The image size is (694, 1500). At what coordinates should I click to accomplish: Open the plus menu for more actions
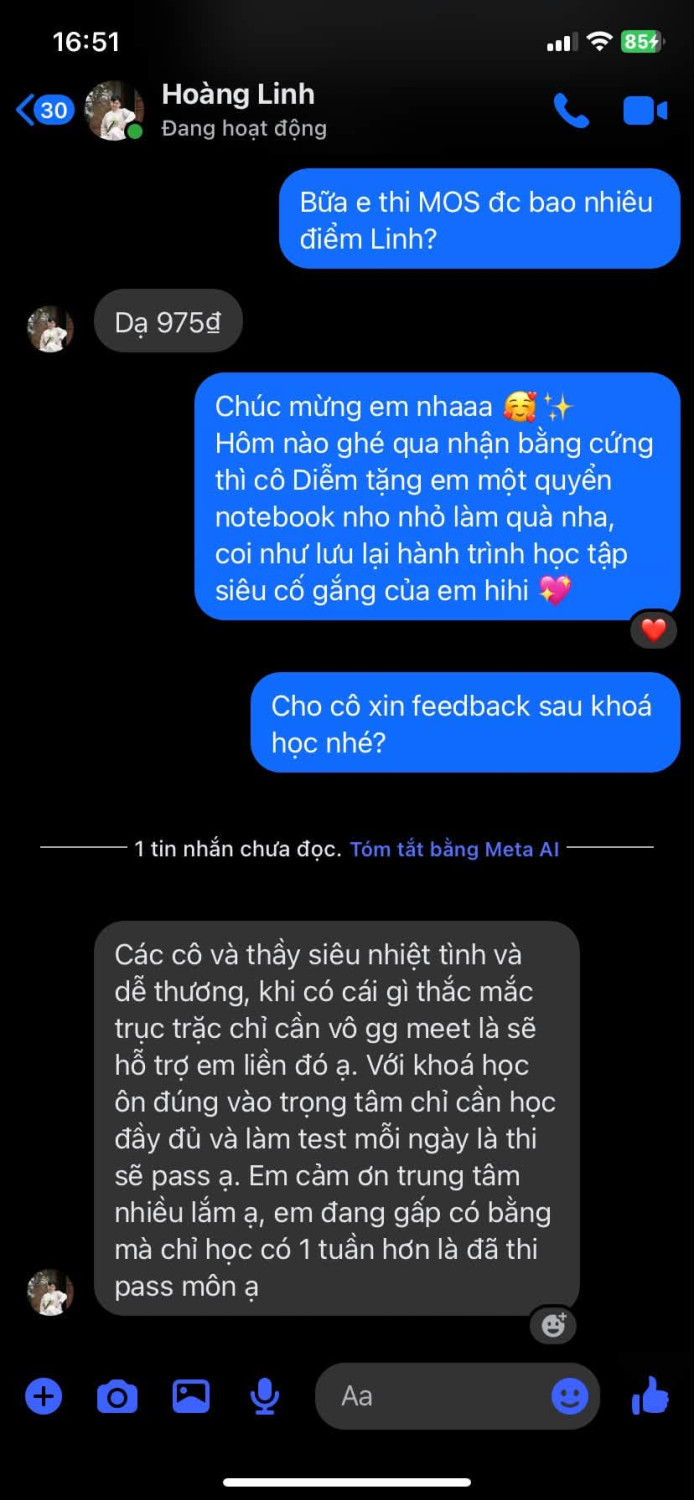[43, 1395]
